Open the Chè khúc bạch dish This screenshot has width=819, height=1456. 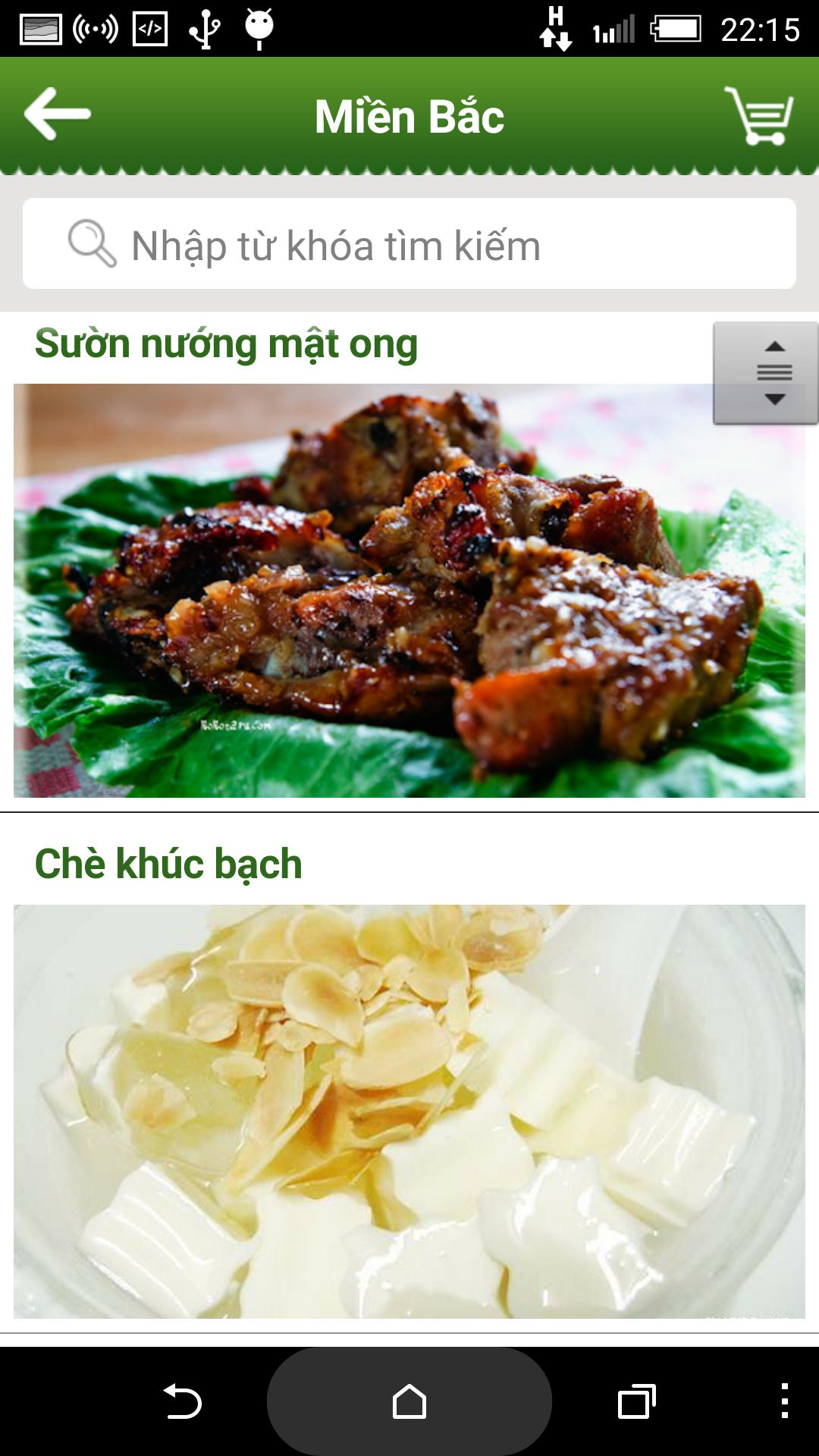[409, 1110]
